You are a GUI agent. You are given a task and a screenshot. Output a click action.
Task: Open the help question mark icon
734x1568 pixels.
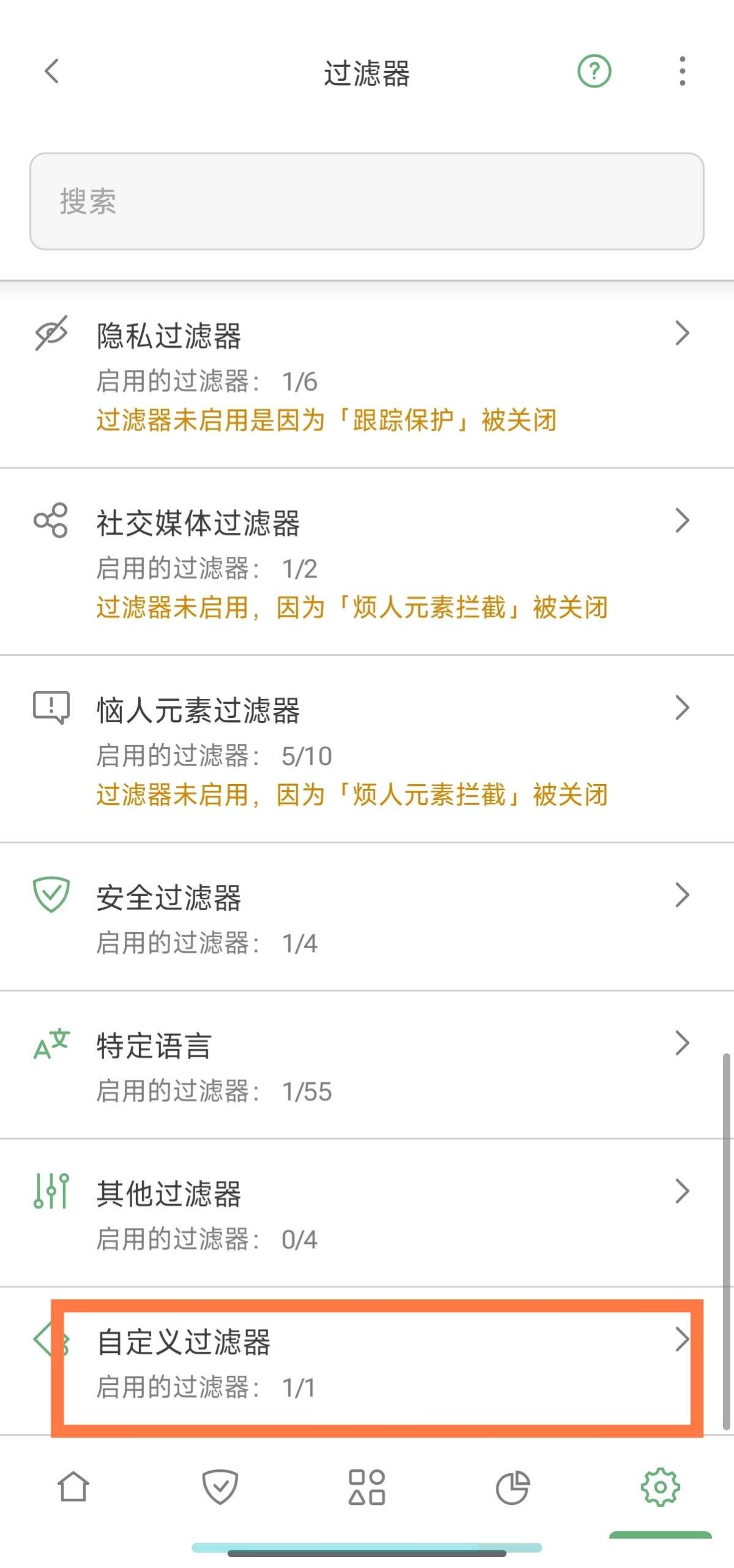click(592, 73)
